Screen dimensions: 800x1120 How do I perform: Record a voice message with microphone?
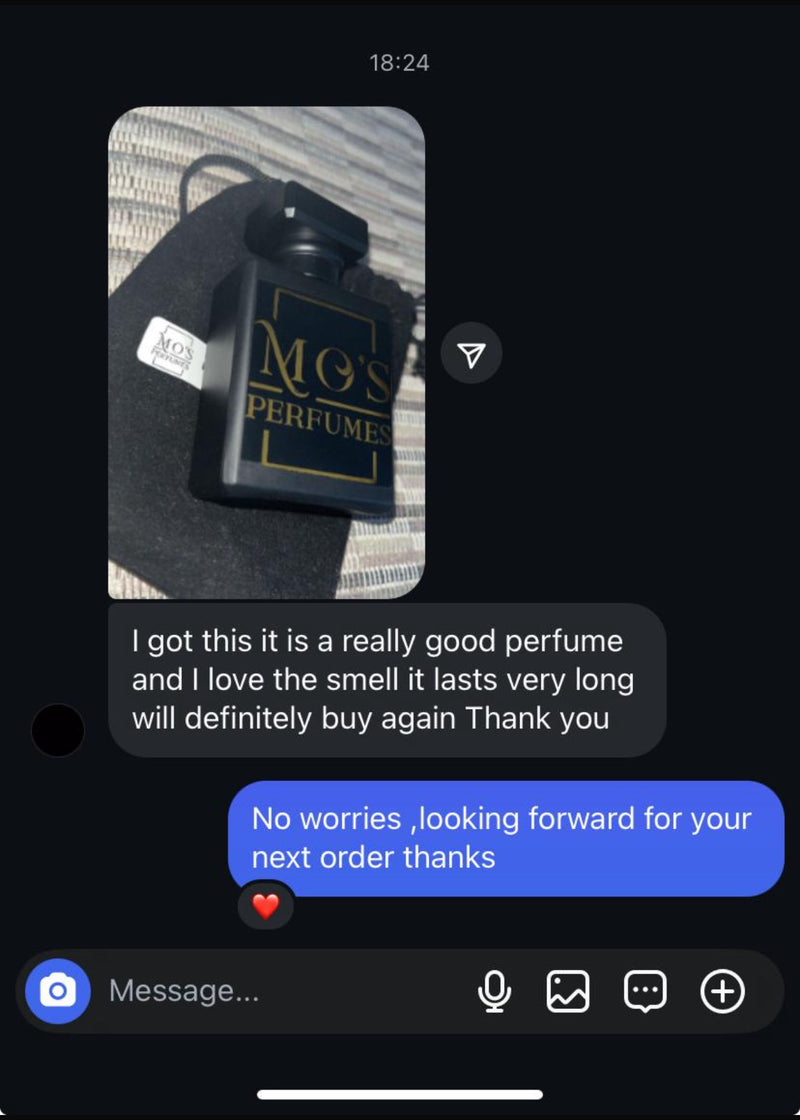[494, 991]
